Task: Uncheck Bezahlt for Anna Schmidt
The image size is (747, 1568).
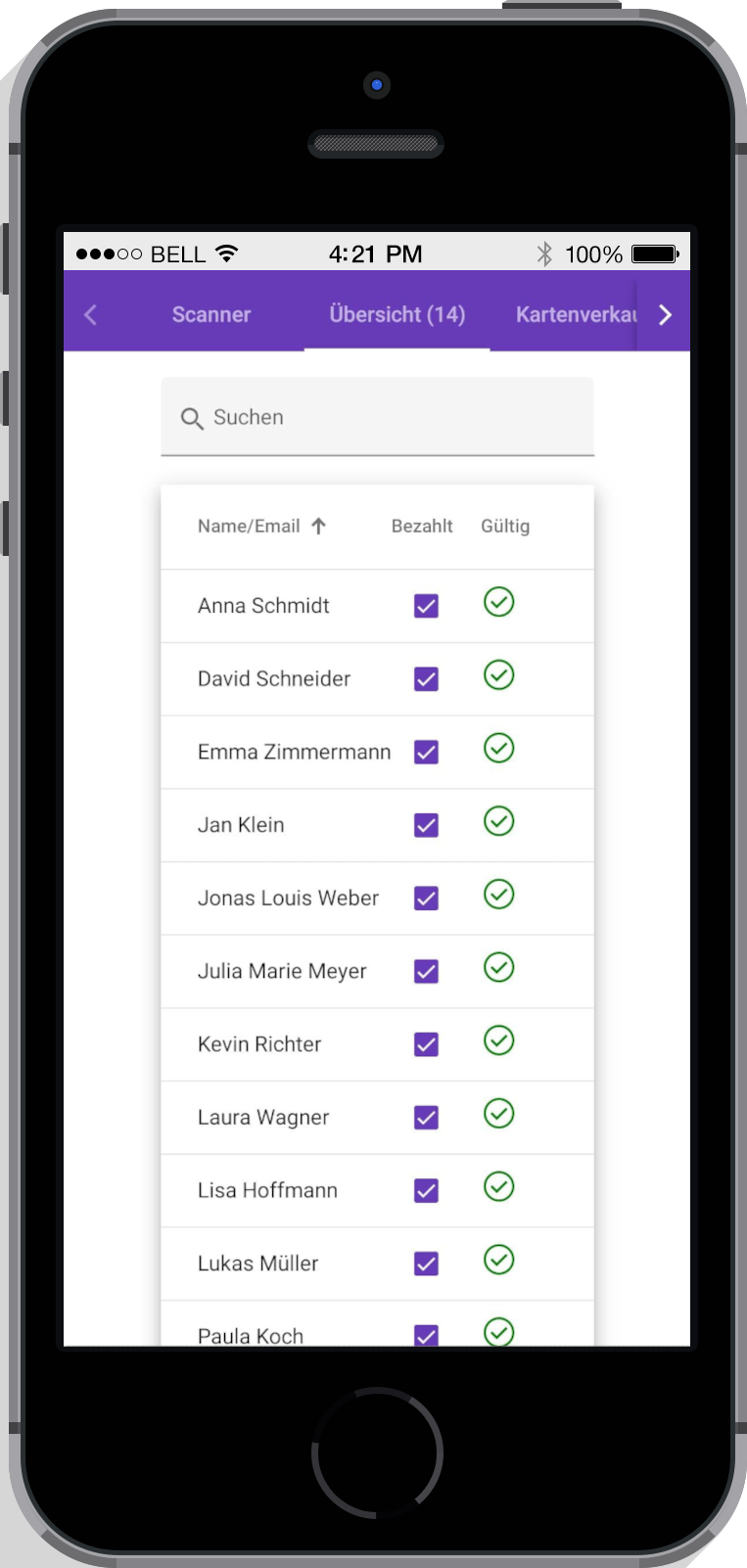Action: point(426,606)
